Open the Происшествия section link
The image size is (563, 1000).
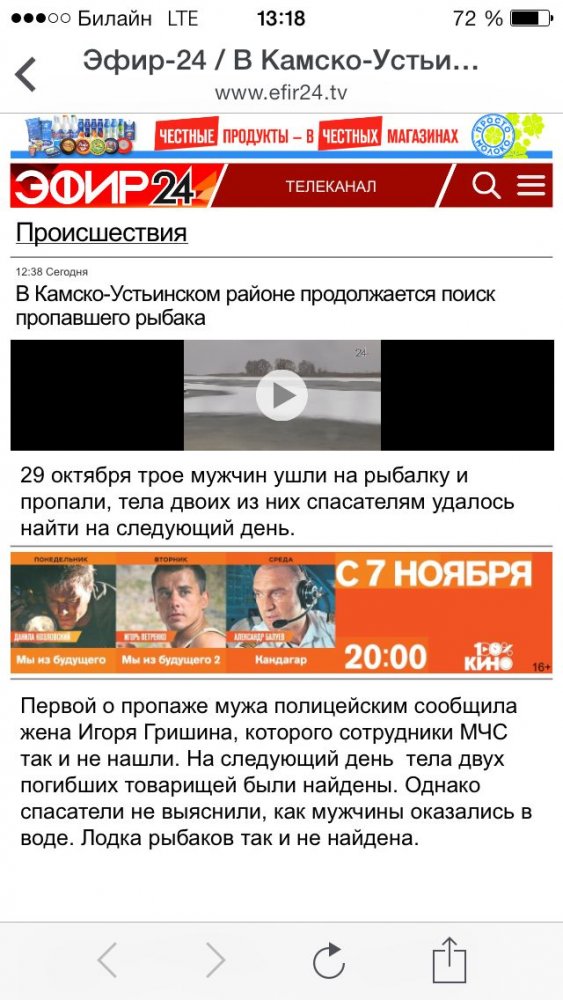point(101,233)
